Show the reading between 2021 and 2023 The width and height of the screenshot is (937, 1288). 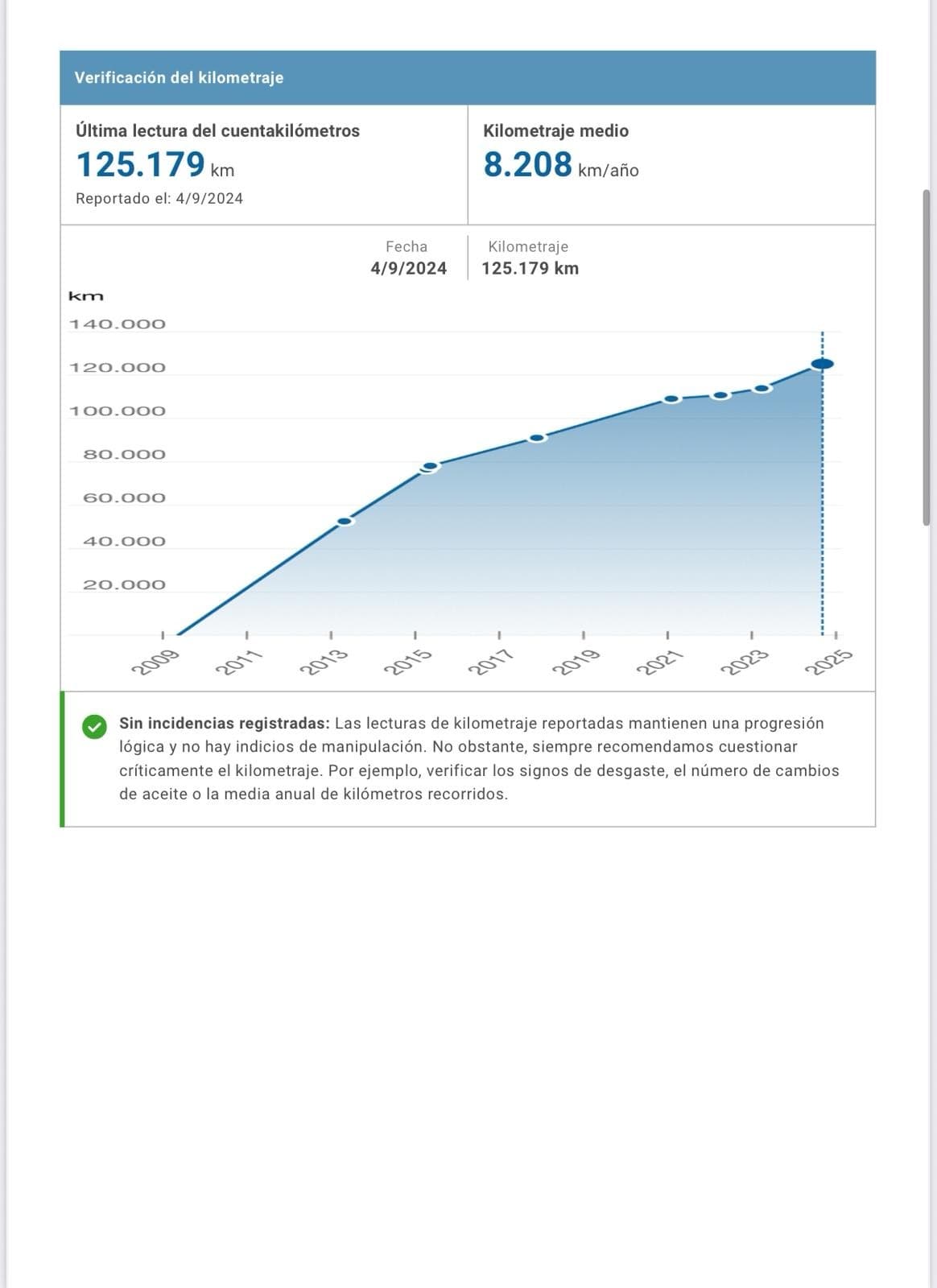point(720,395)
